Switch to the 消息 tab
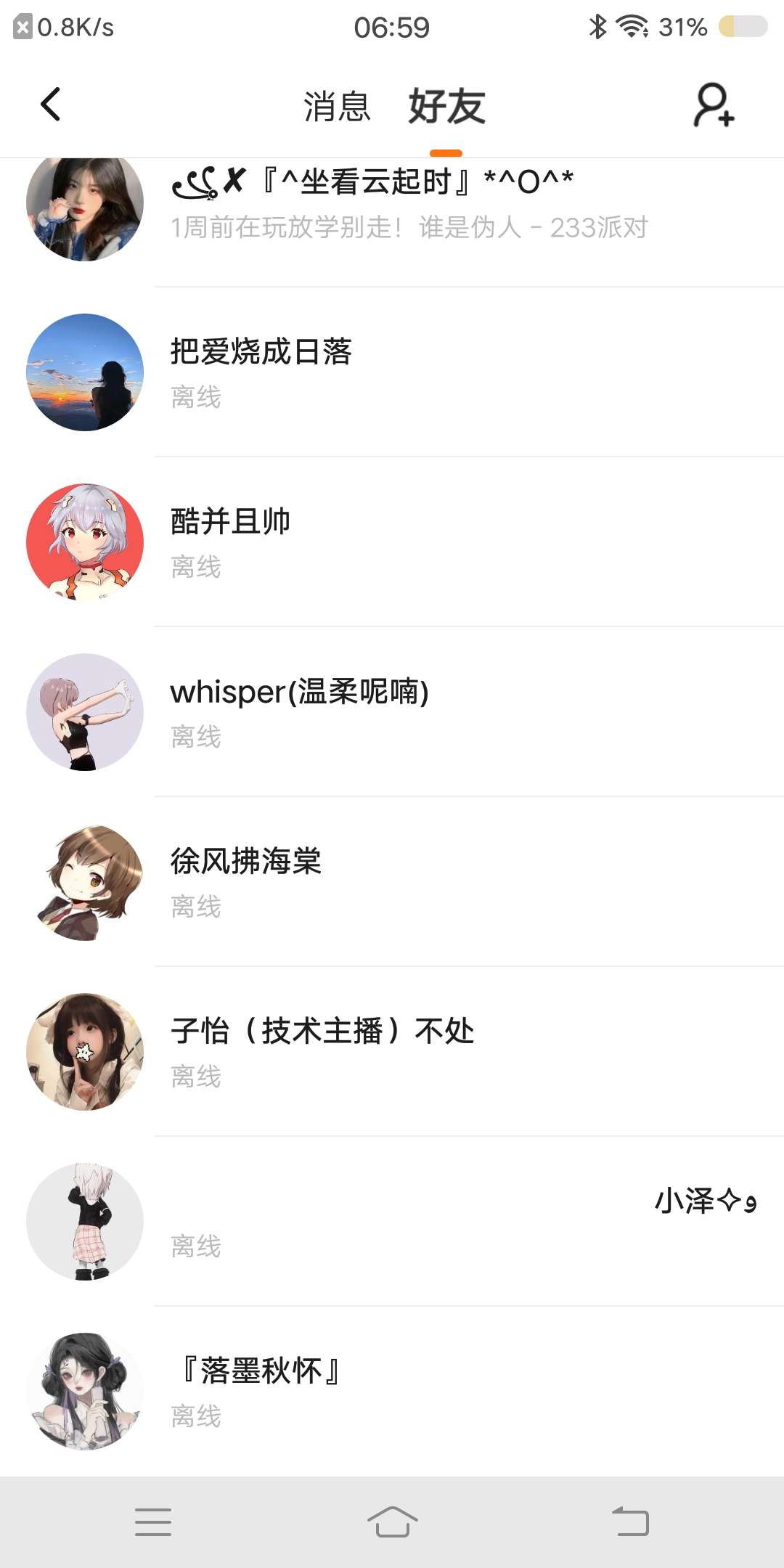Viewport: 784px width, 1568px height. tap(337, 107)
